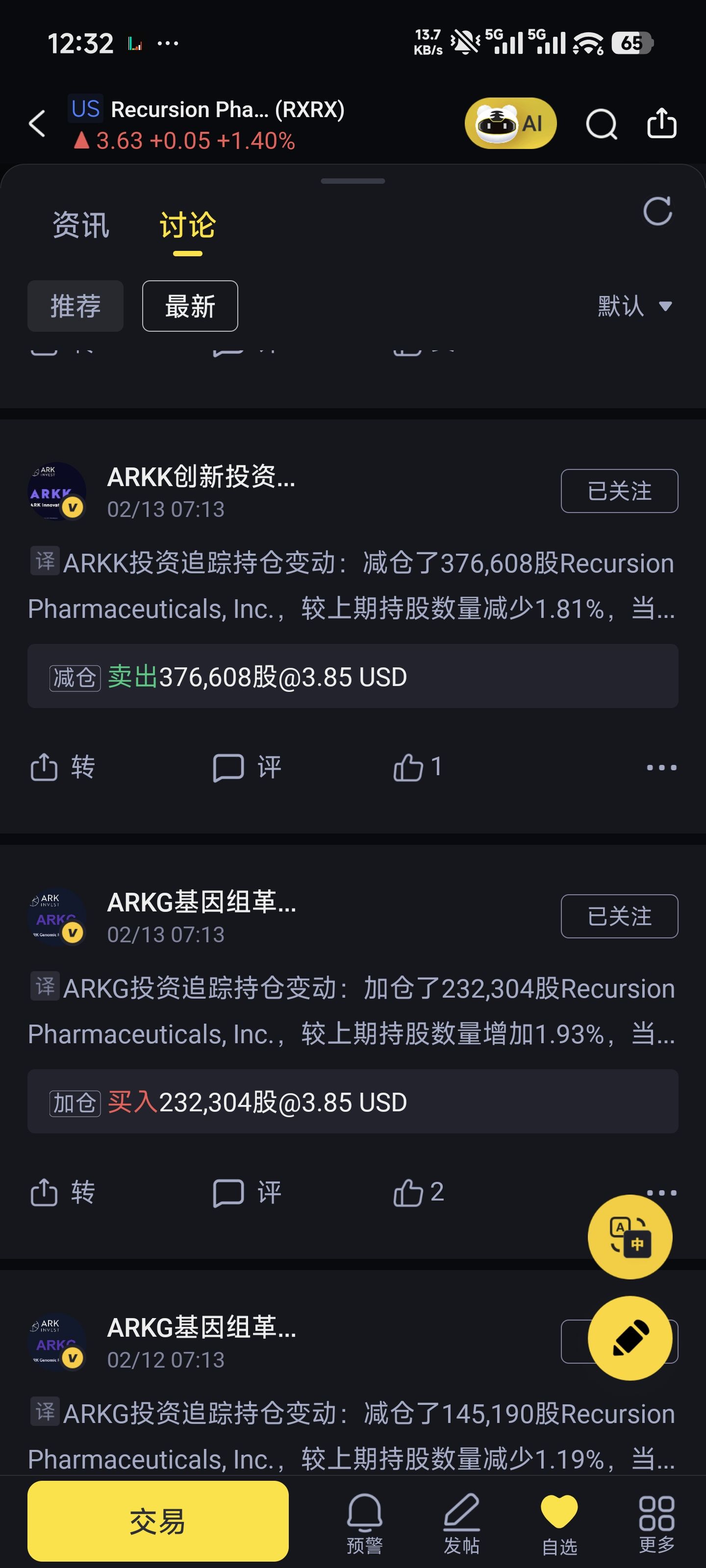Switch to the 资讯 tab
The image size is (706, 1568).
pyautogui.click(x=80, y=225)
